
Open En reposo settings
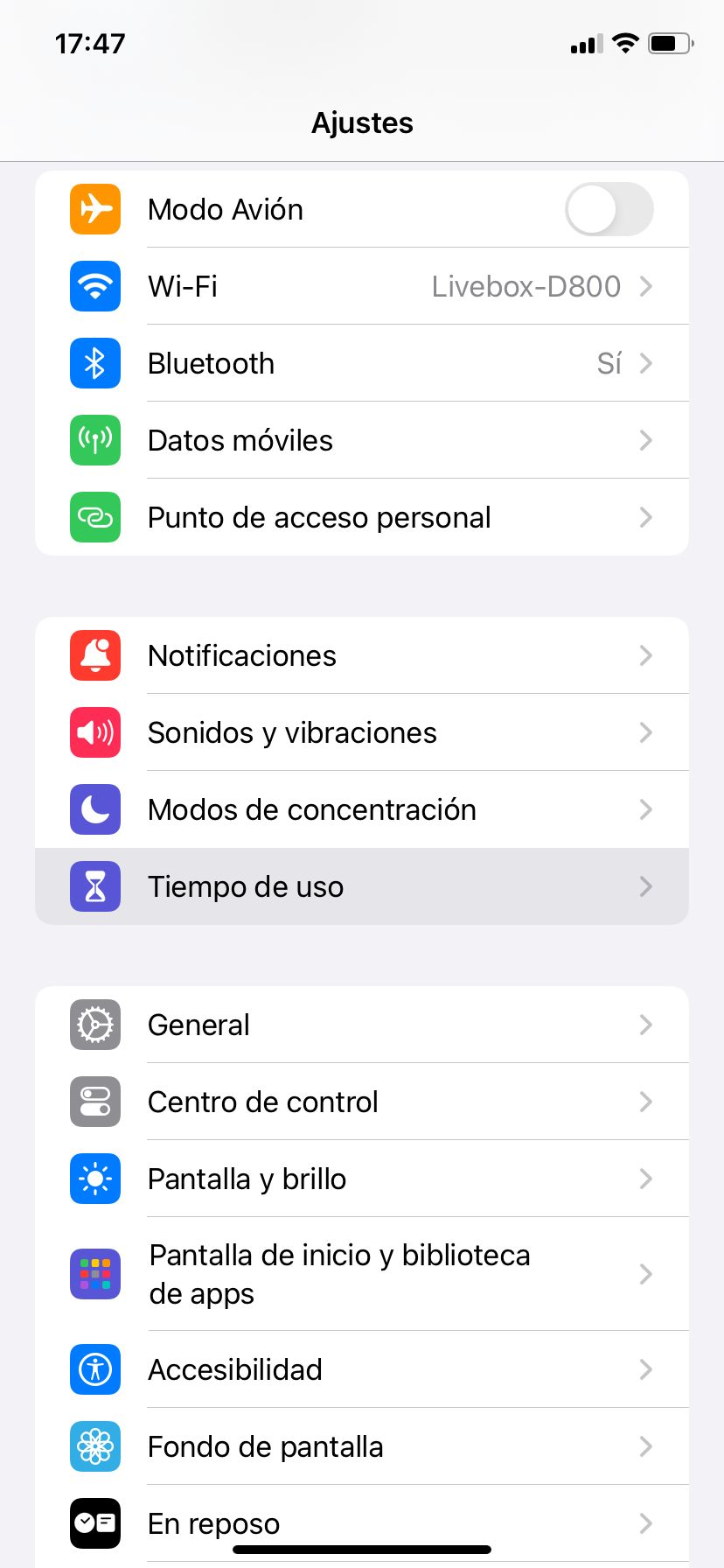[362, 1521]
